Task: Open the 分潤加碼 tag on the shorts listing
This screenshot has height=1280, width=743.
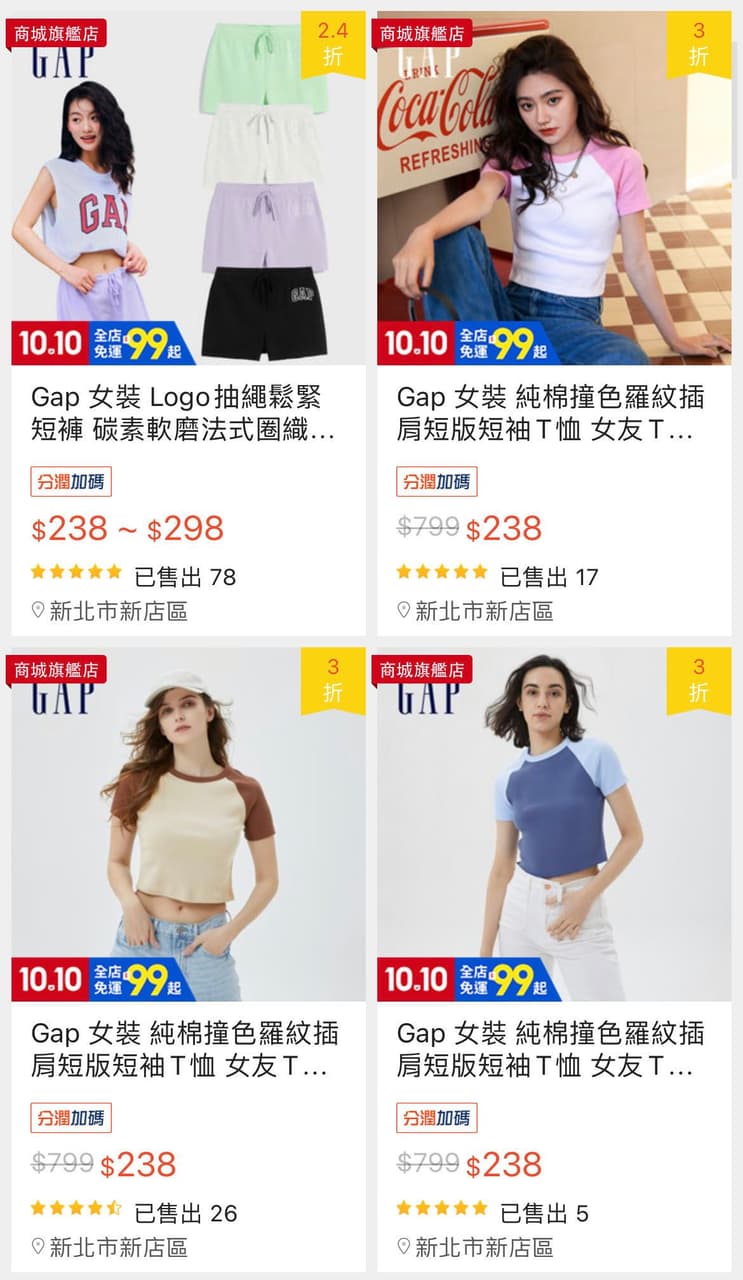Action: 69,481
